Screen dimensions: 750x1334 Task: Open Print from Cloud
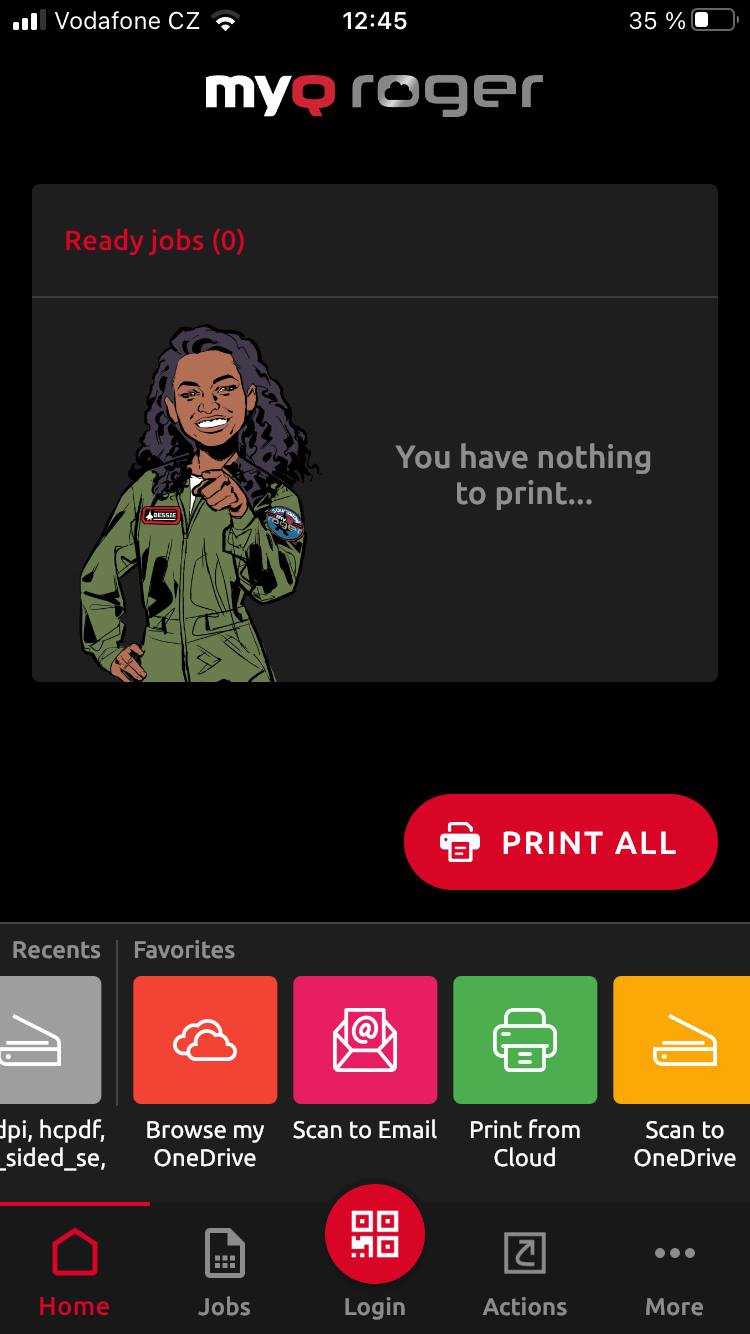524,1038
